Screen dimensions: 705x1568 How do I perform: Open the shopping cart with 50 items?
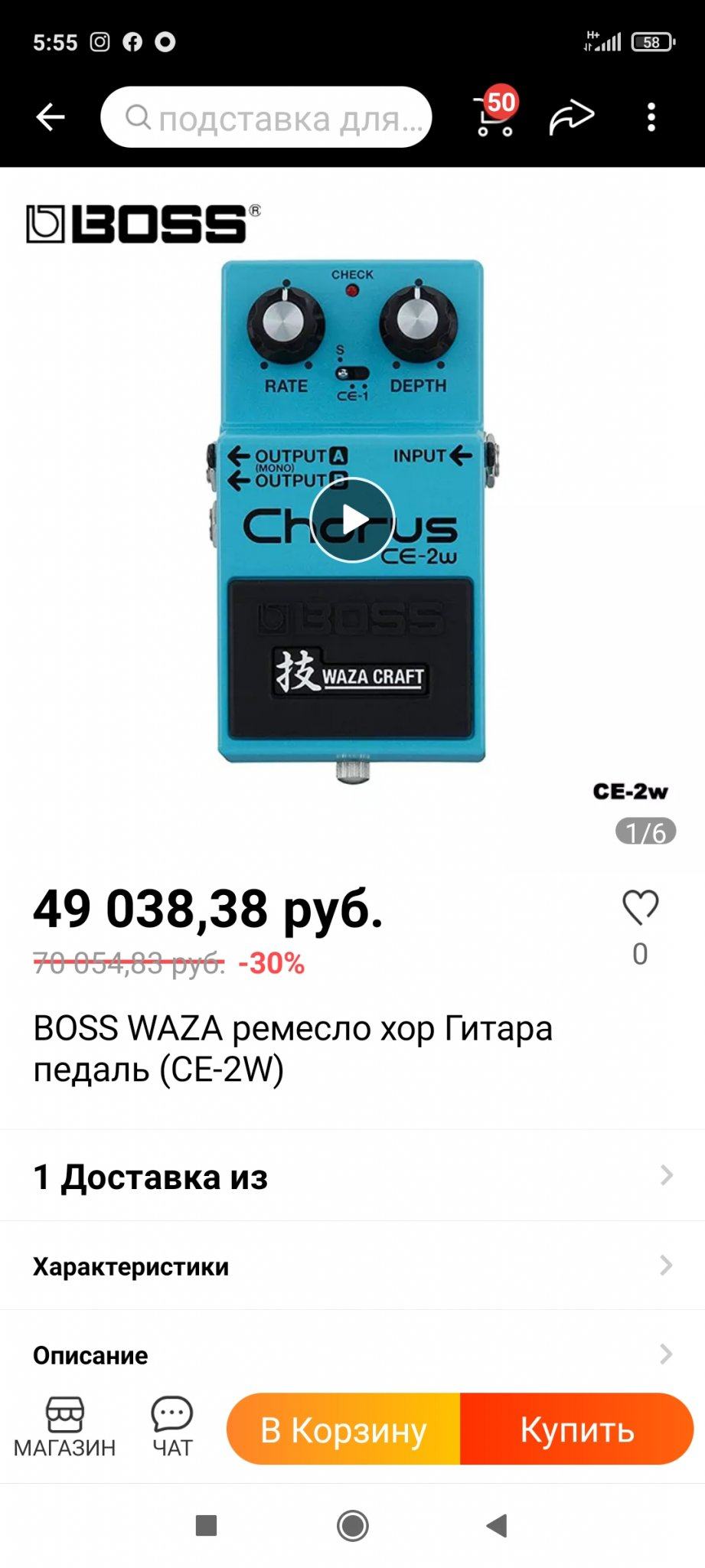[x=494, y=115]
